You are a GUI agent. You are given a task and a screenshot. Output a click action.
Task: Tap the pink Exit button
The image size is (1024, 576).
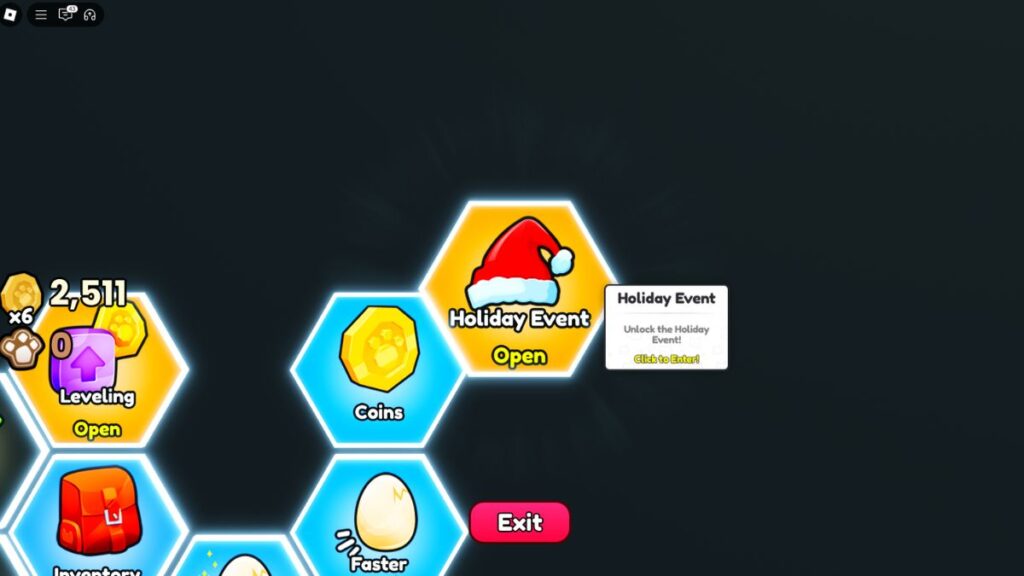520,522
